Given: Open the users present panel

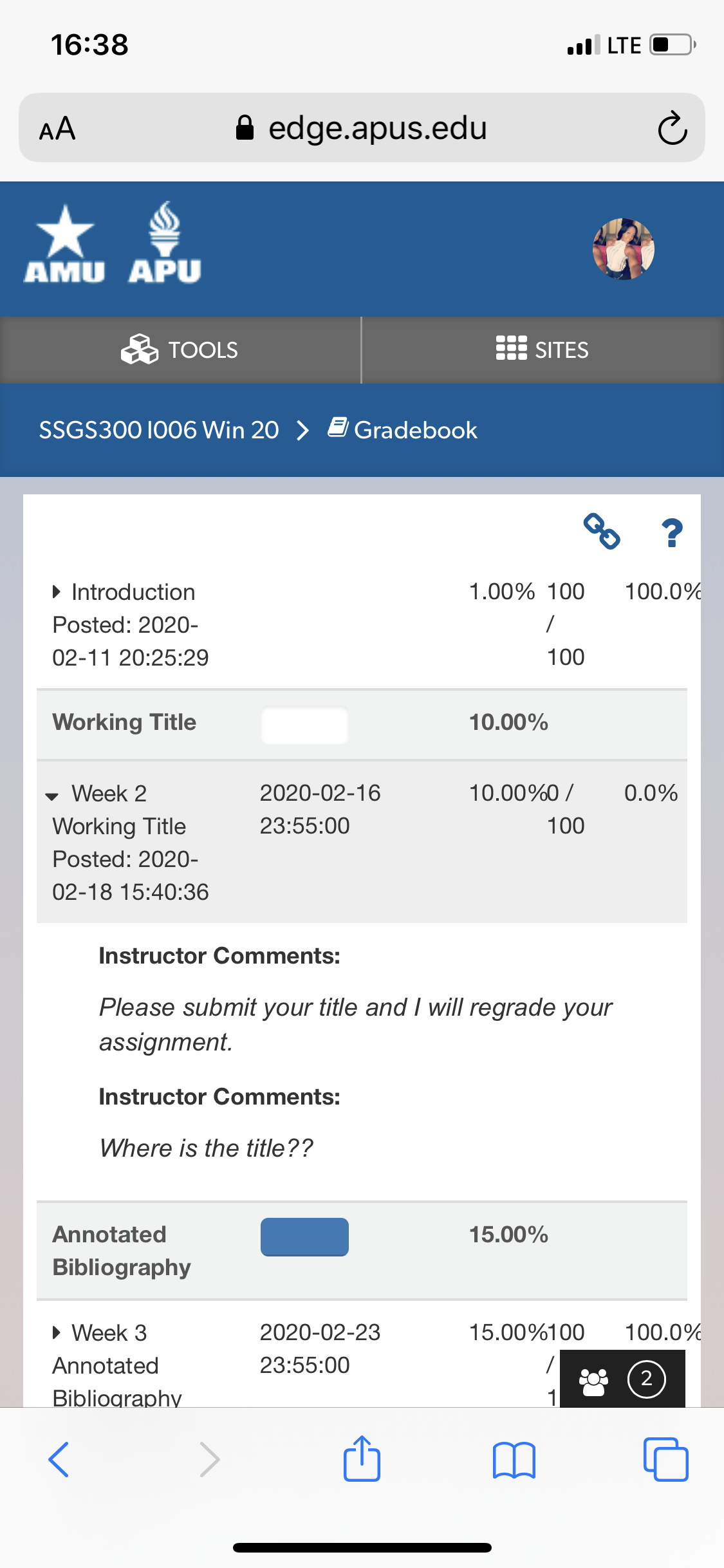Looking at the screenshot, I should (622, 1379).
